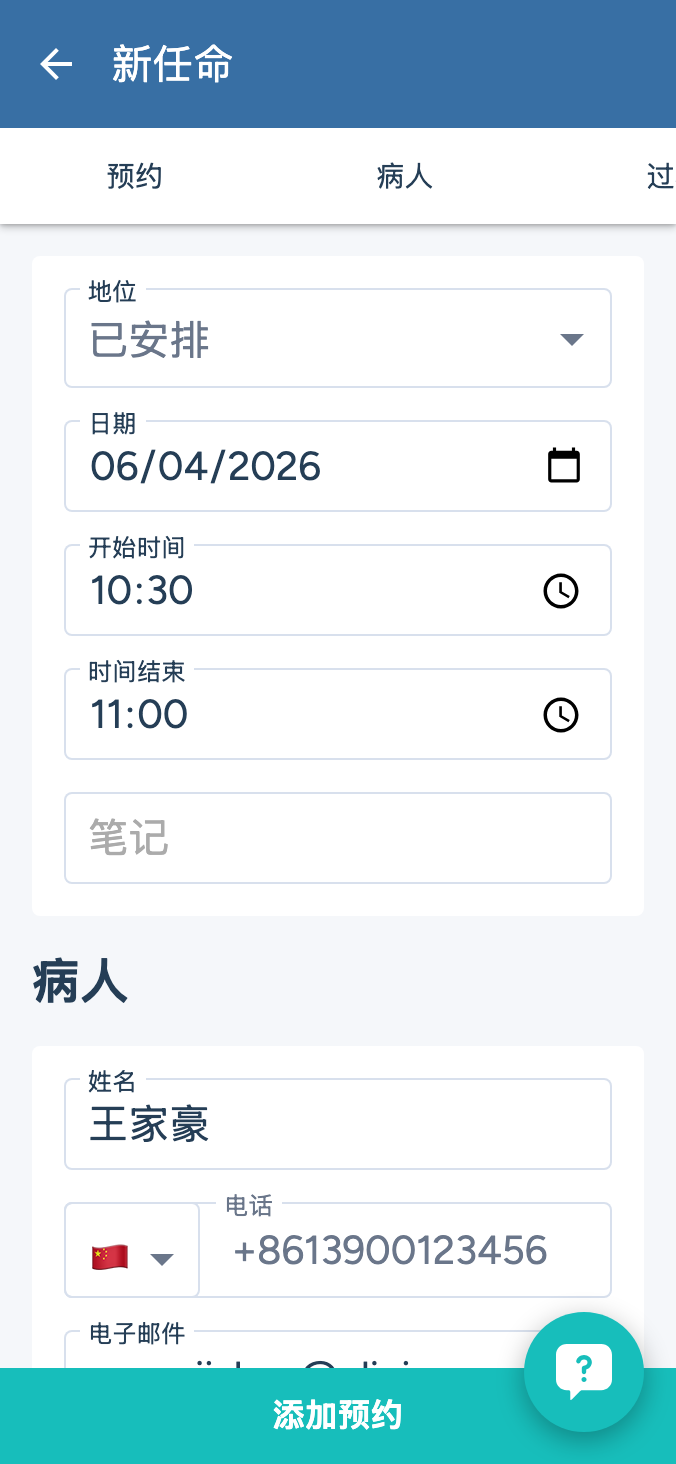Open the country flag code selector
This screenshot has width=676, height=1464.
tap(132, 1257)
